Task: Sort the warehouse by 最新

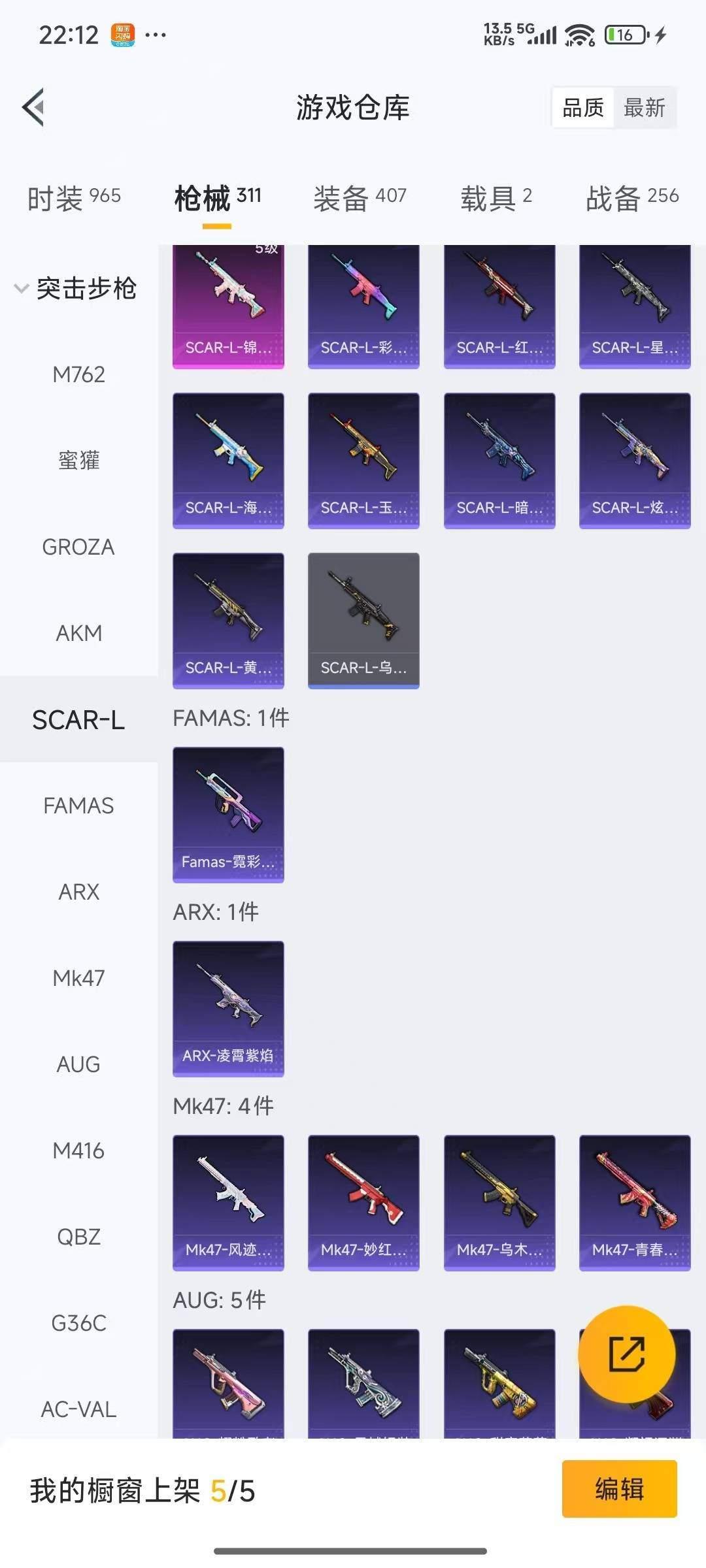Action: click(645, 108)
